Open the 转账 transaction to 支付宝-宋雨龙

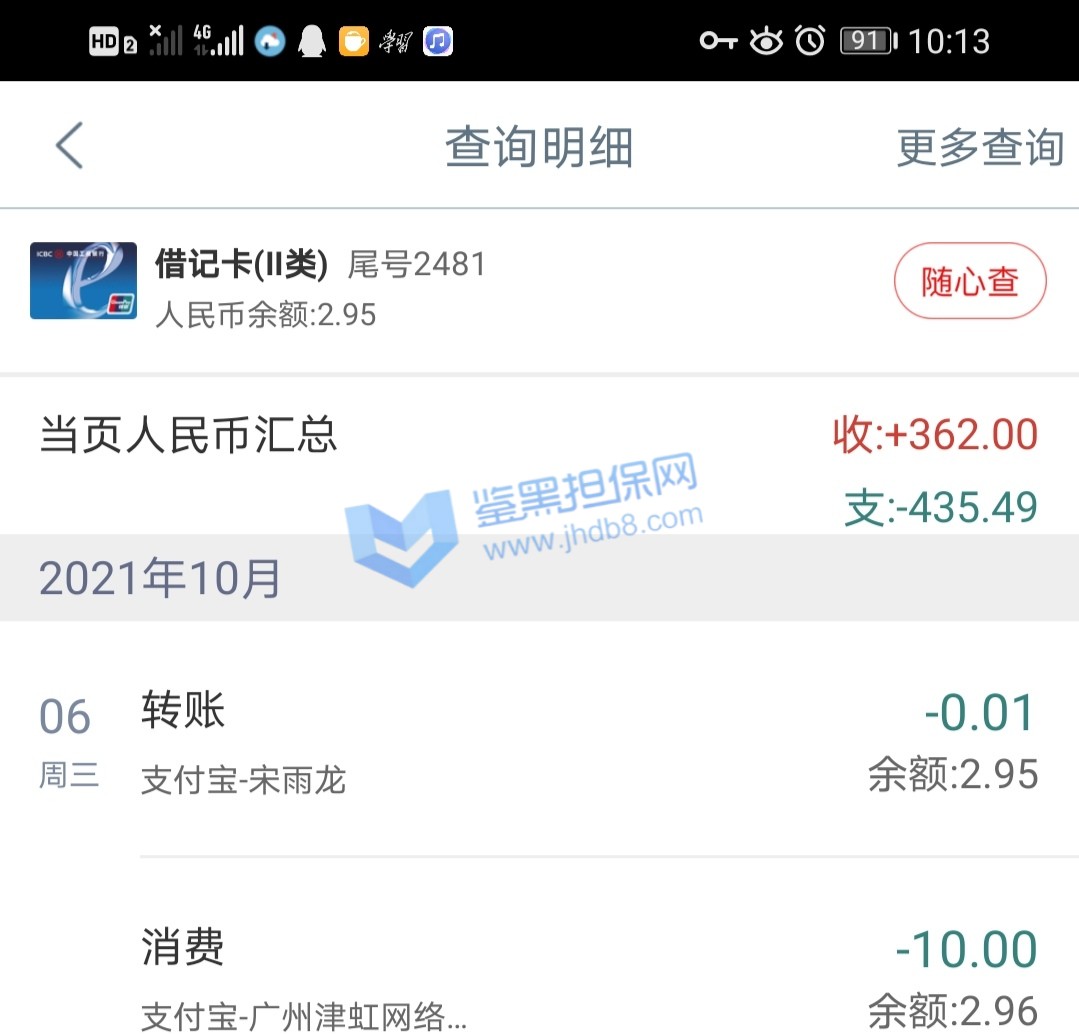[x=588, y=743]
